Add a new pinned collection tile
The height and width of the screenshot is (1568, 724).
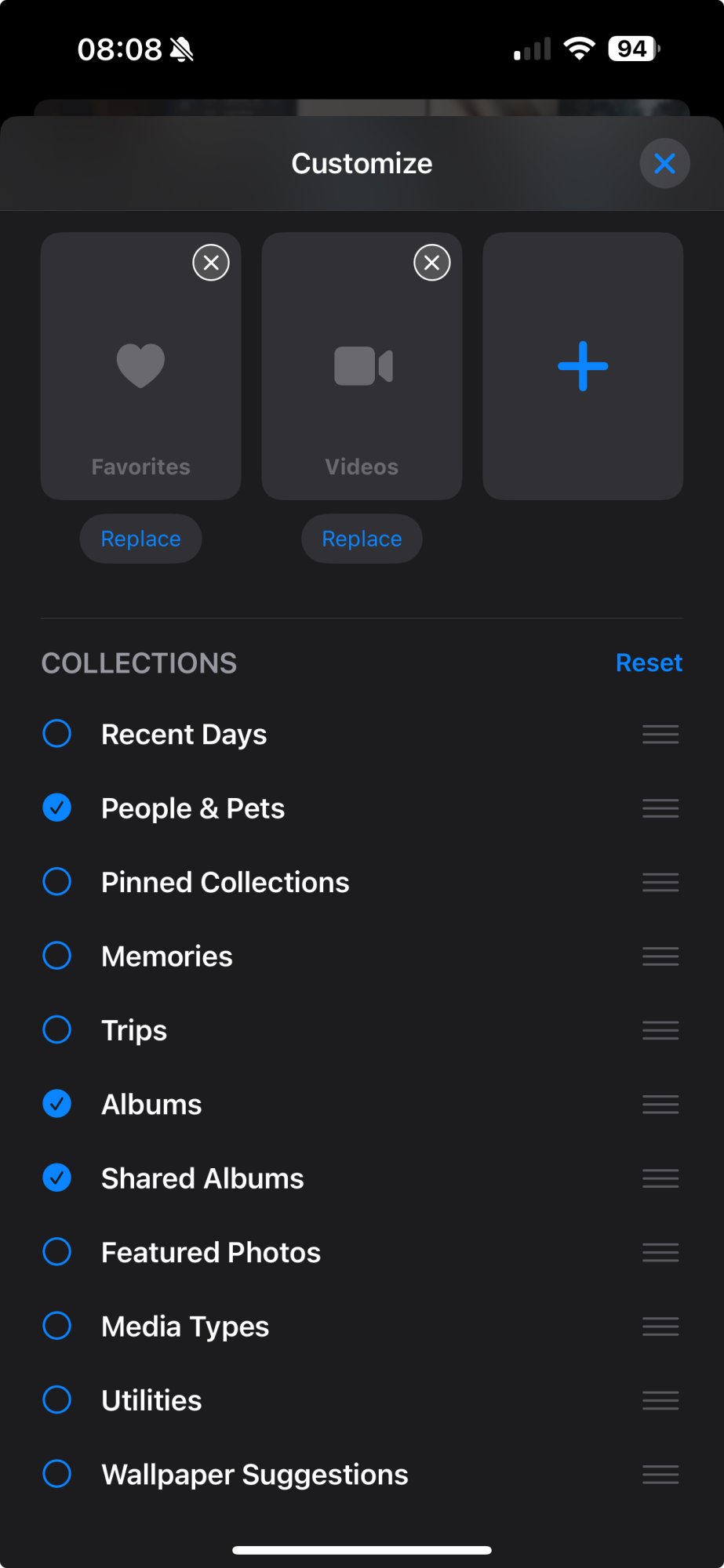(x=583, y=366)
